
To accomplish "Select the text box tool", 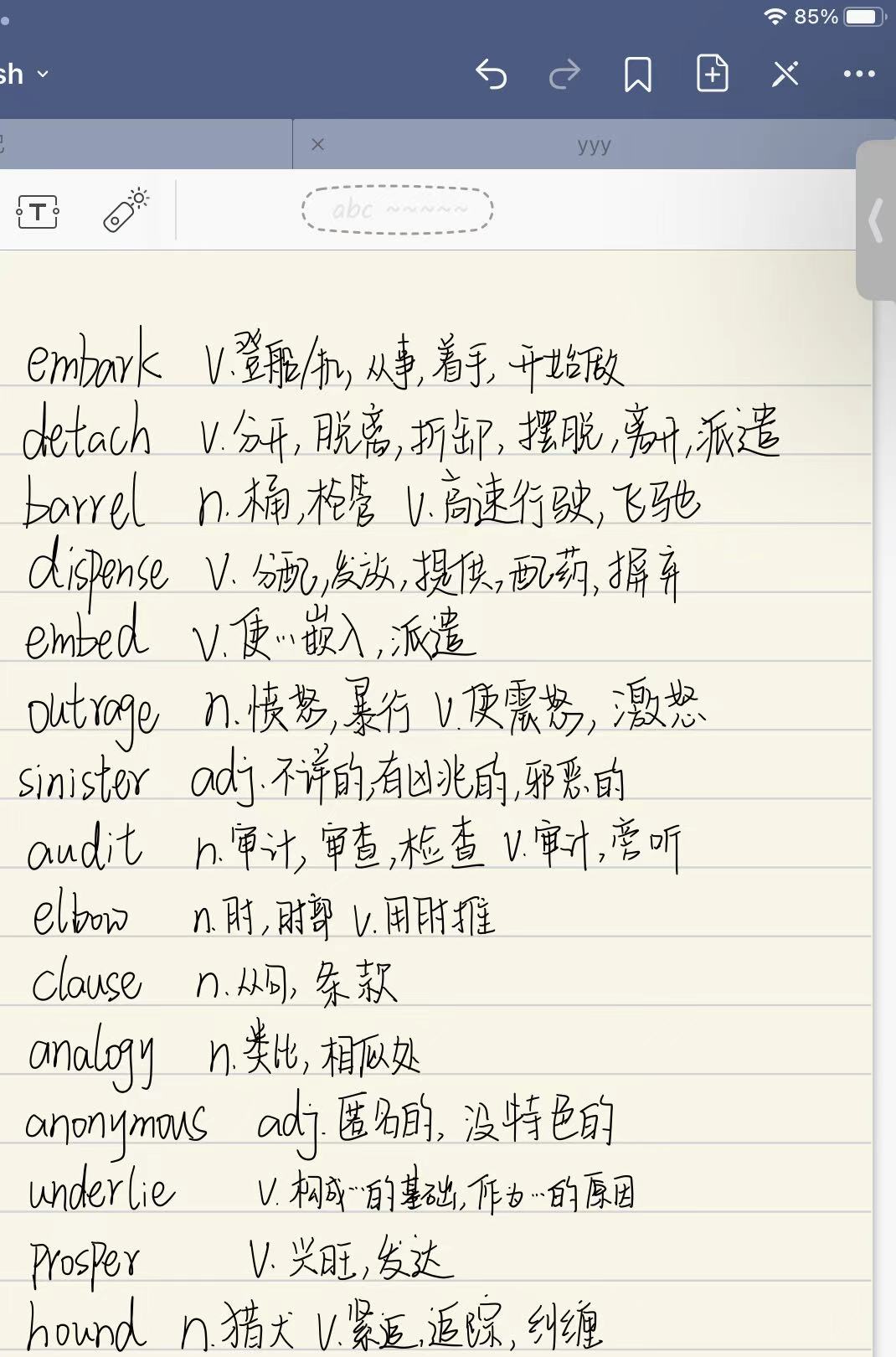I will click(x=38, y=212).
